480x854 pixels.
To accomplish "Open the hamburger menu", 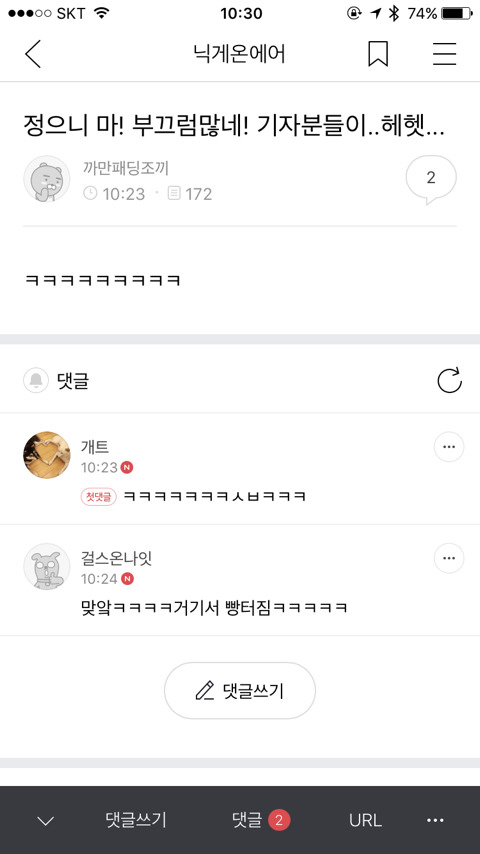I will coord(444,54).
